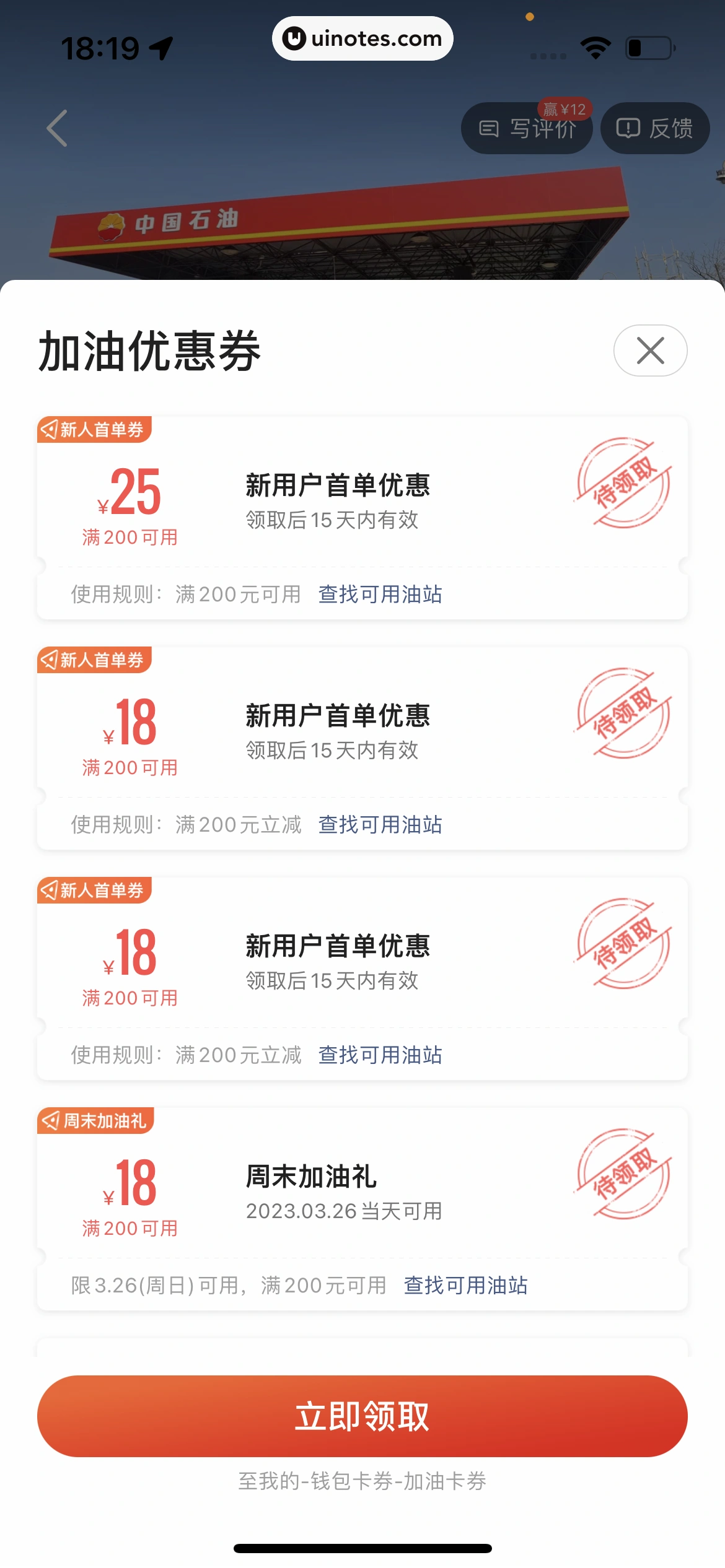The width and height of the screenshot is (725, 1568).
Task: Open the 写评价 review composer
Action: [x=528, y=128]
